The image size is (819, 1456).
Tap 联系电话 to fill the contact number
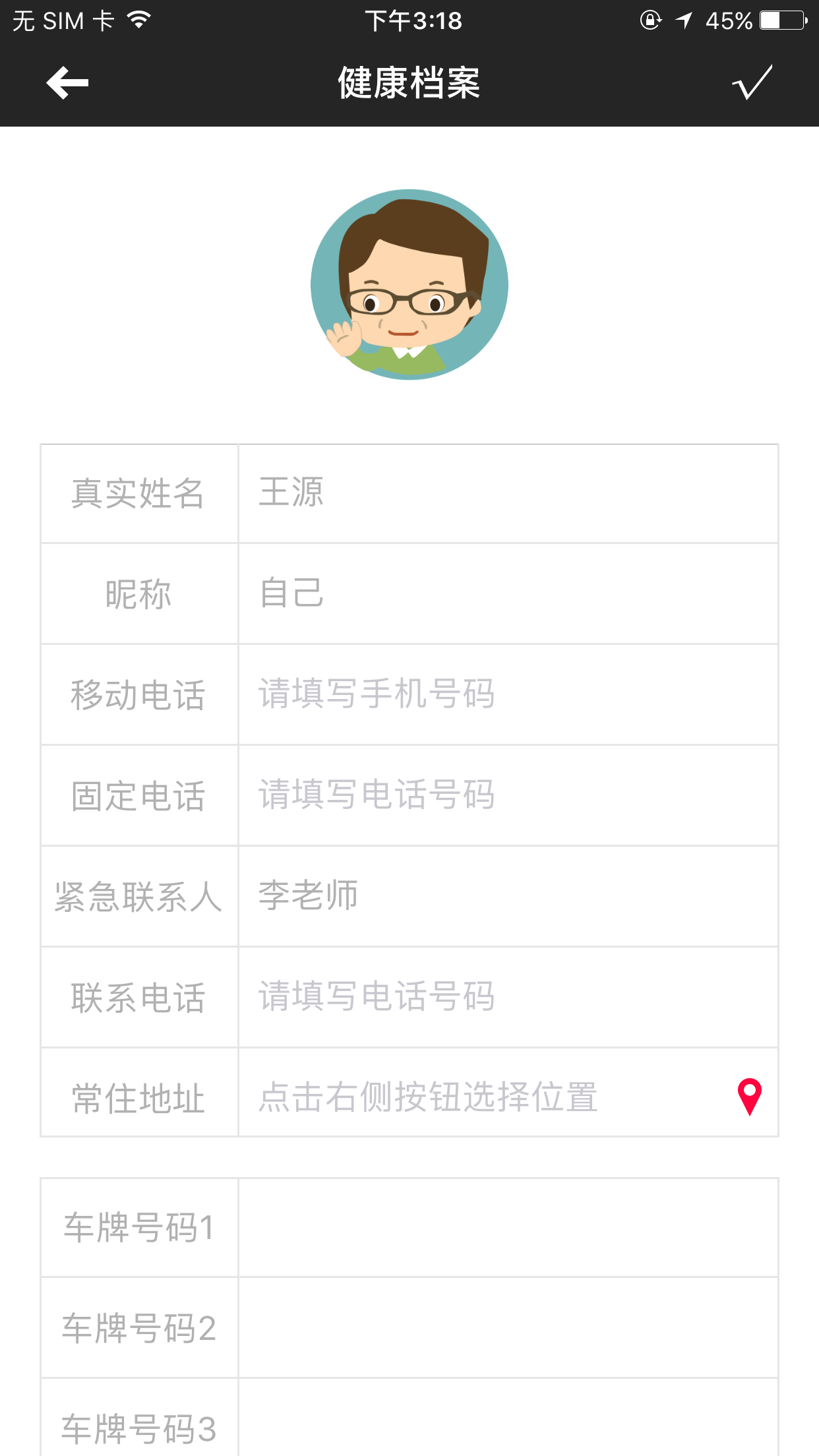[462, 998]
